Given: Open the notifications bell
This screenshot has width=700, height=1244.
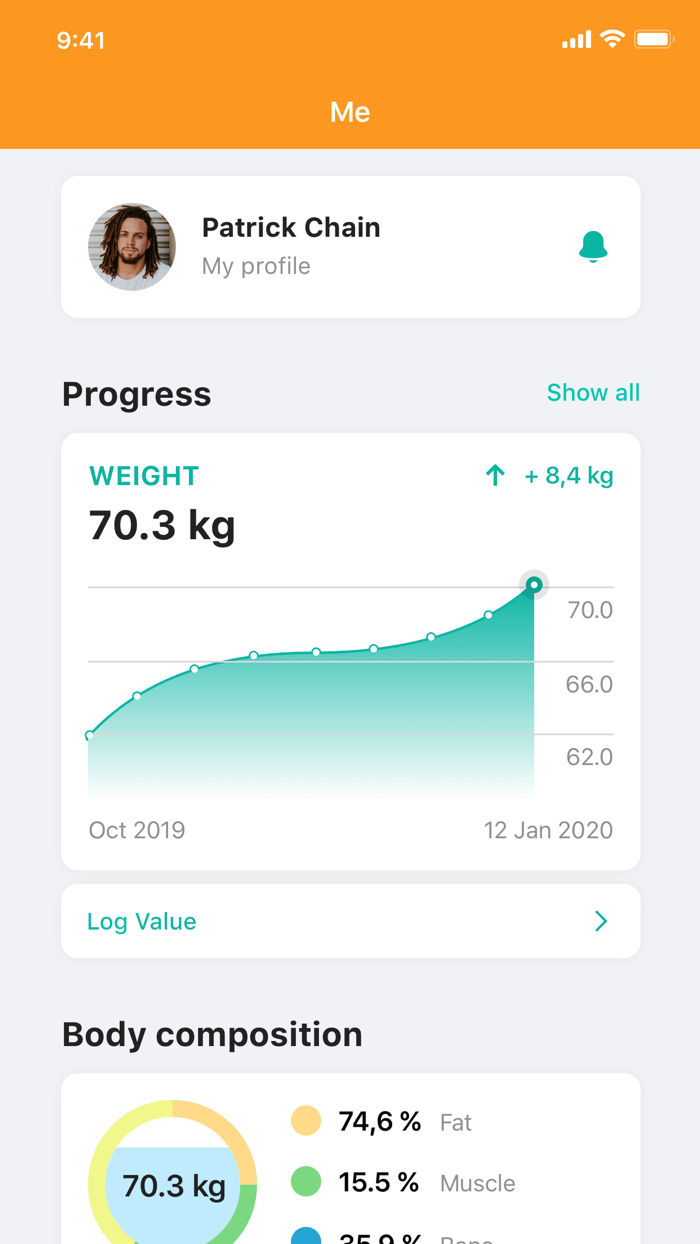Looking at the screenshot, I should [593, 246].
